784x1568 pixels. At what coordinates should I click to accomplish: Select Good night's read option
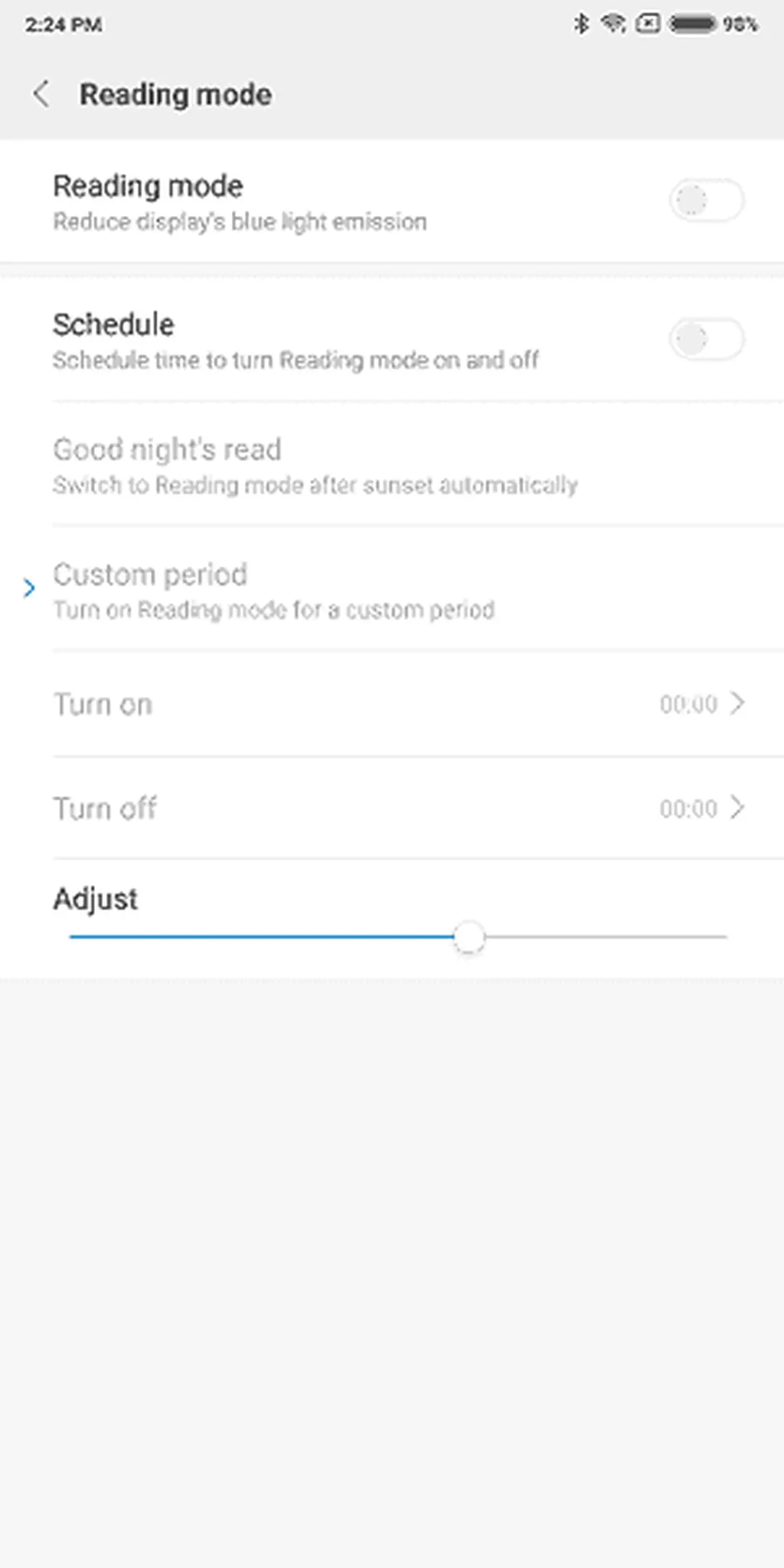(x=314, y=465)
